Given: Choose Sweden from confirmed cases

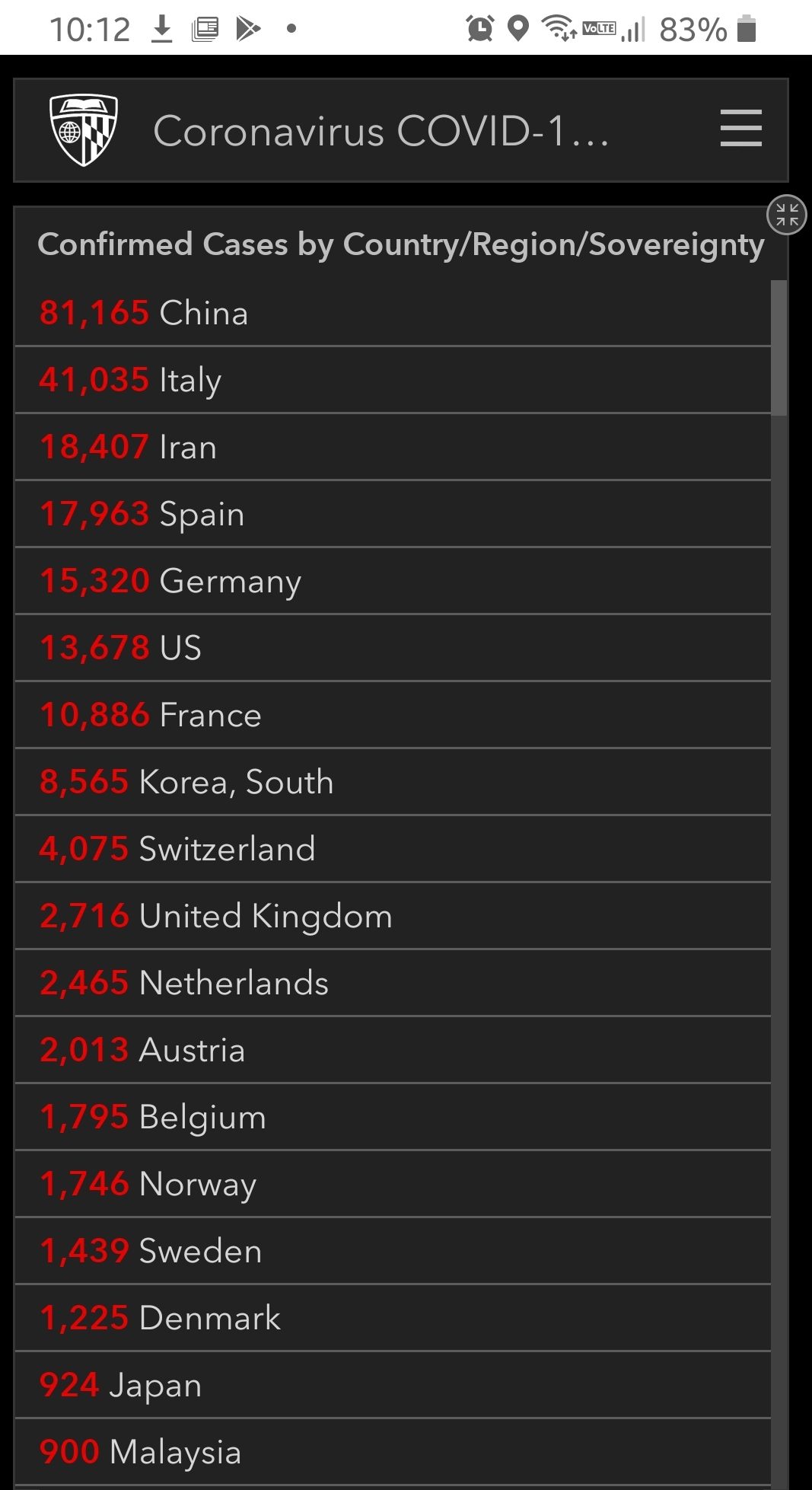Looking at the screenshot, I should (393, 1251).
